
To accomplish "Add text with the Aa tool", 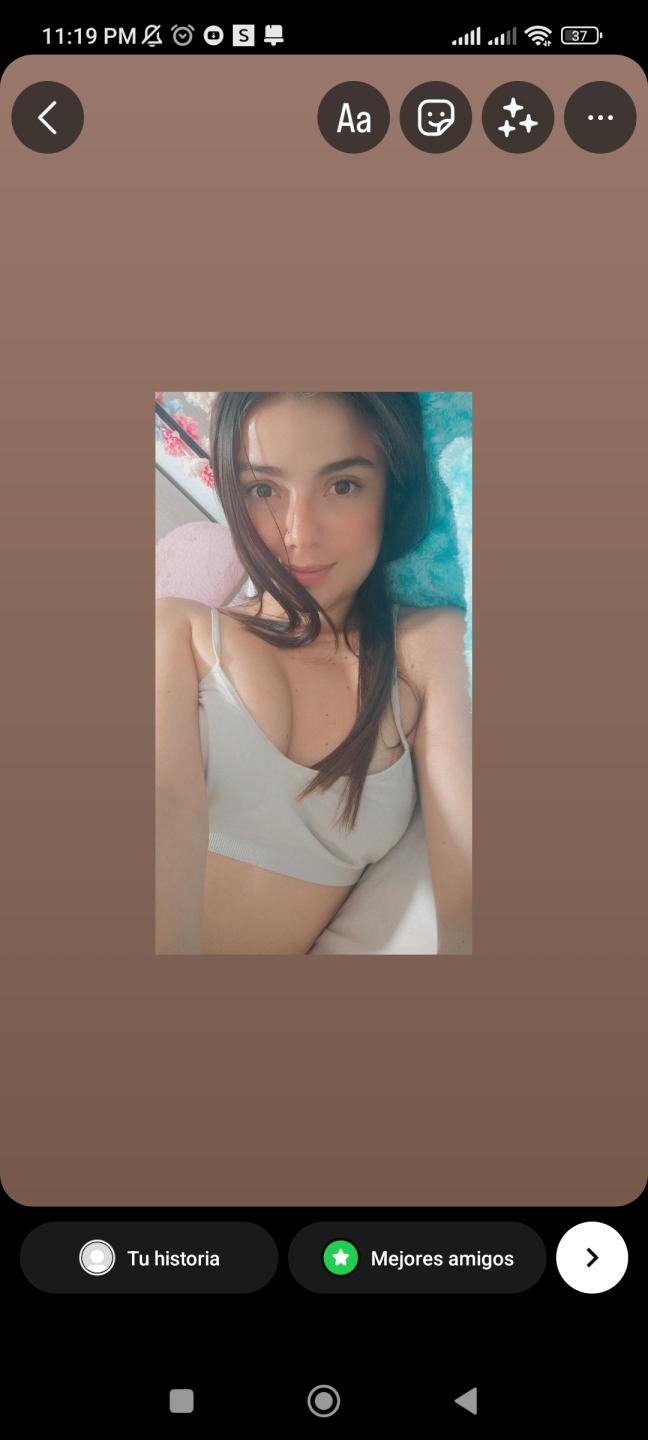I will tap(353, 118).
